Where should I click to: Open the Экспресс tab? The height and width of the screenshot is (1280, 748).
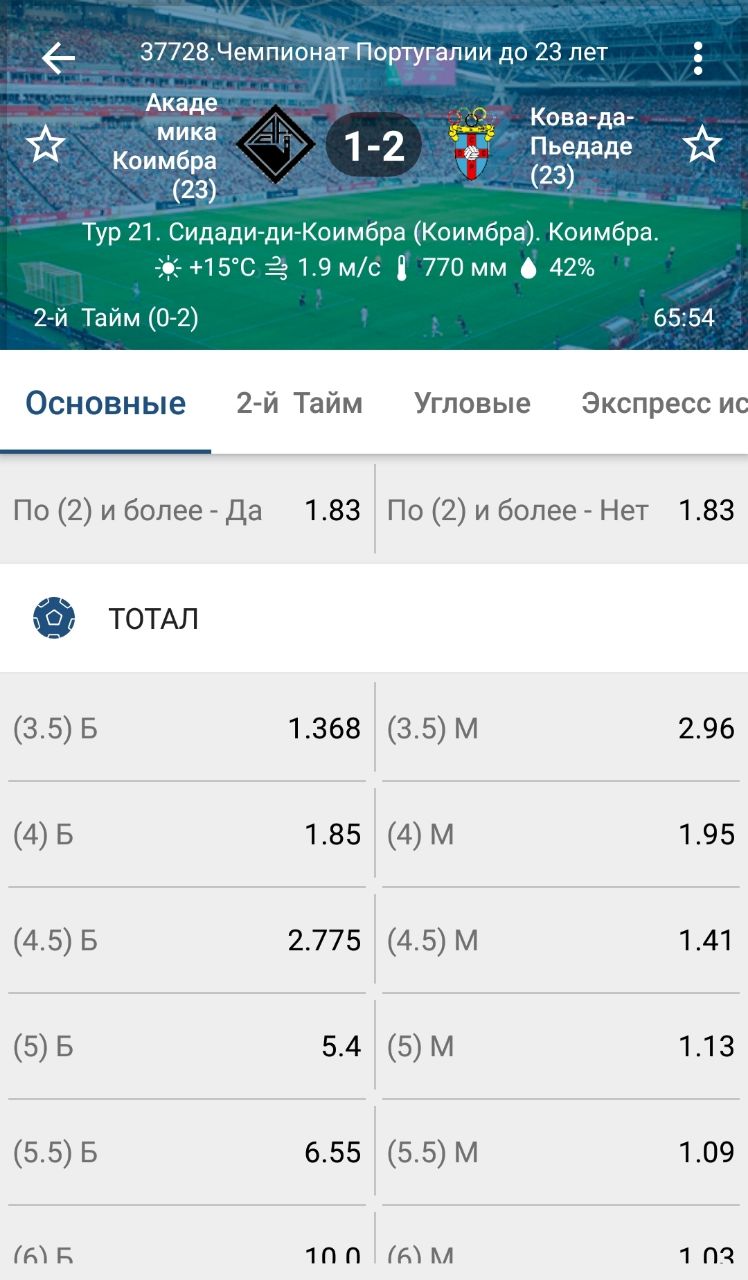(664, 403)
